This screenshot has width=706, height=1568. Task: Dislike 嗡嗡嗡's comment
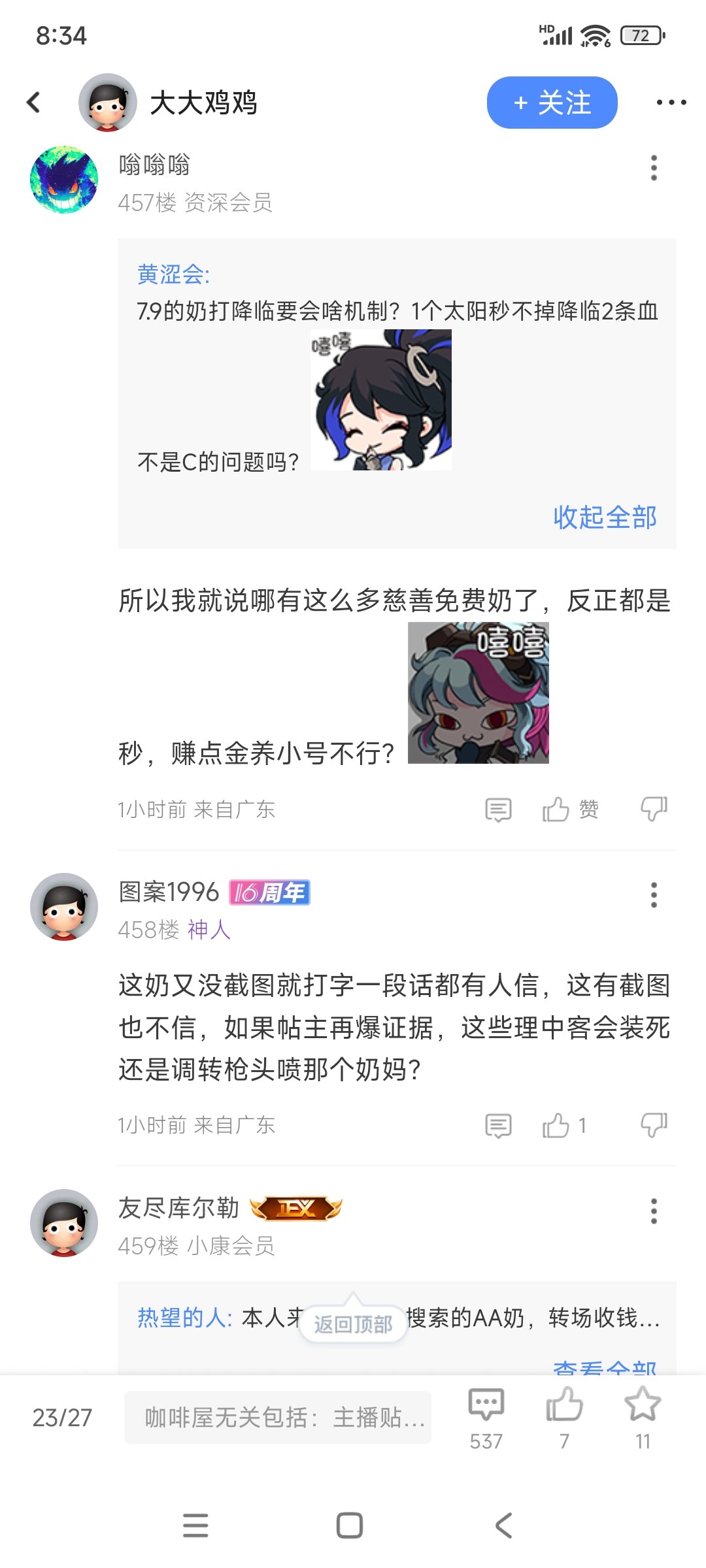tap(654, 809)
